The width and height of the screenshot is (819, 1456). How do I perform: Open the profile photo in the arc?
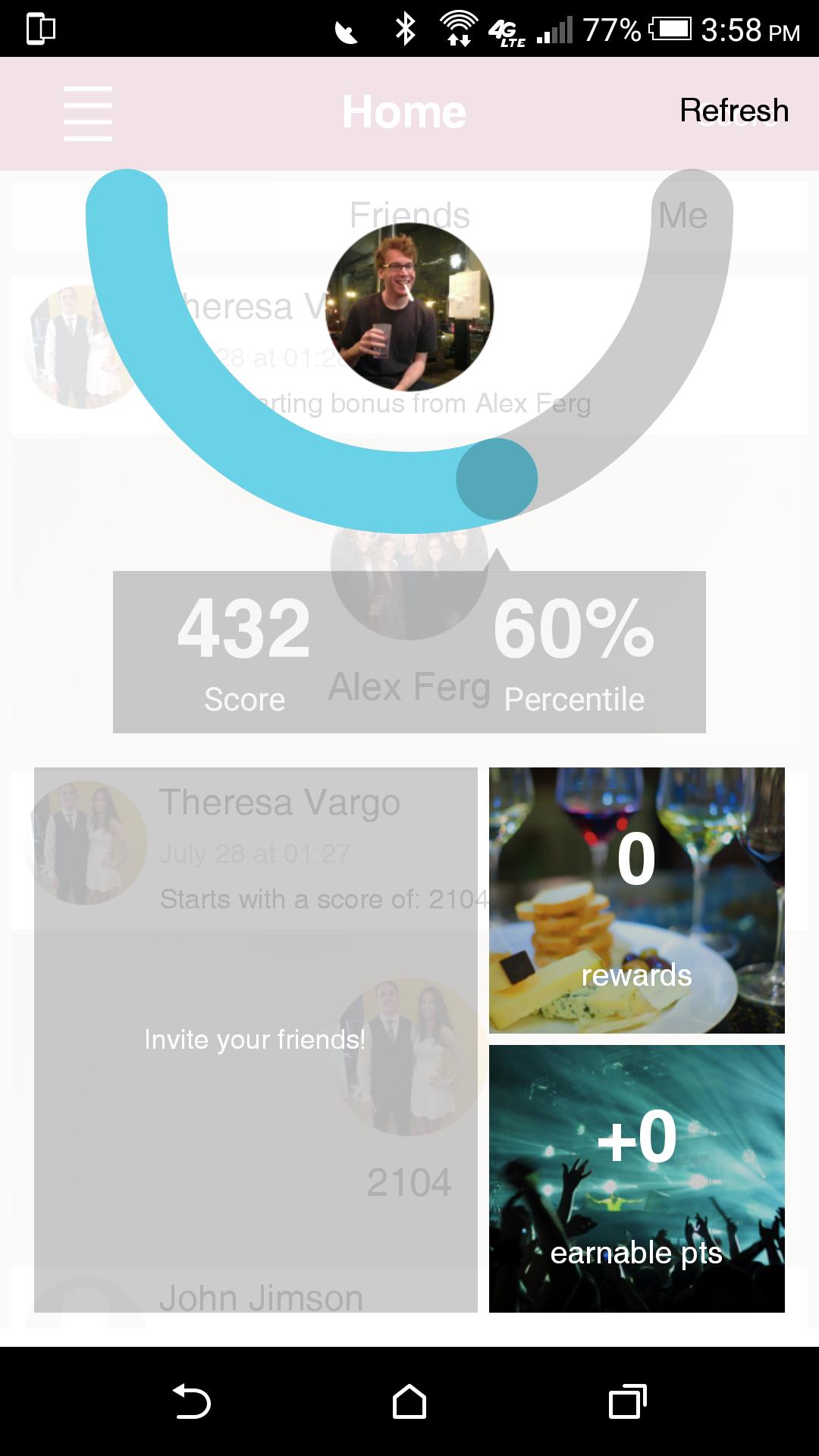409,307
